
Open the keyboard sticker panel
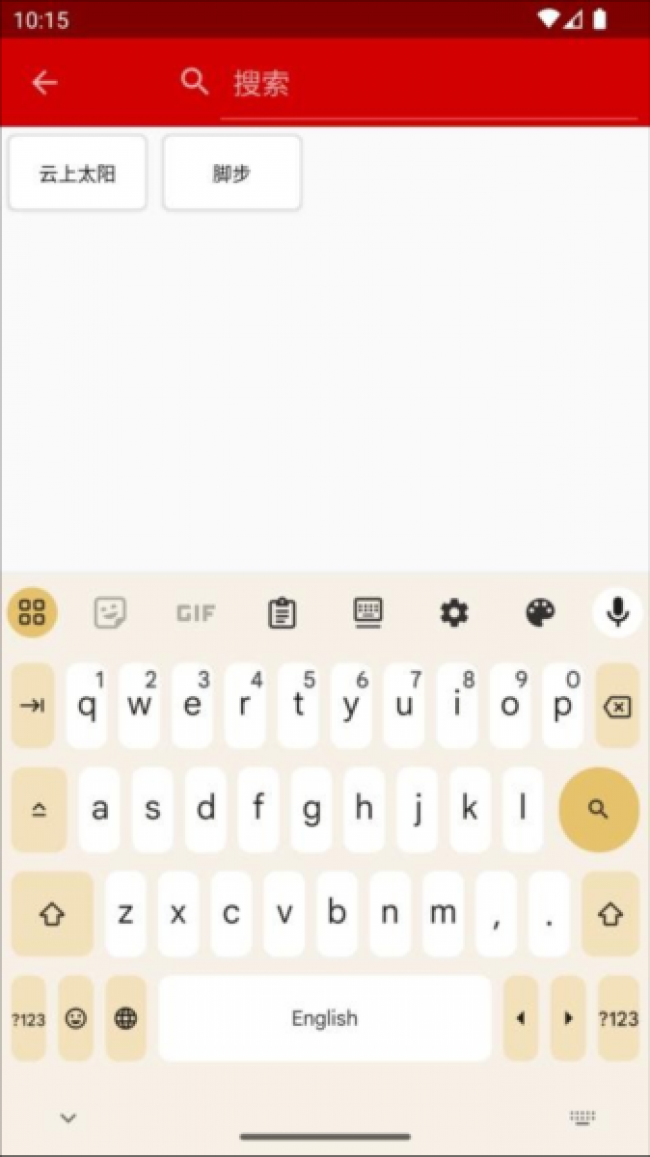[x=110, y=612]
